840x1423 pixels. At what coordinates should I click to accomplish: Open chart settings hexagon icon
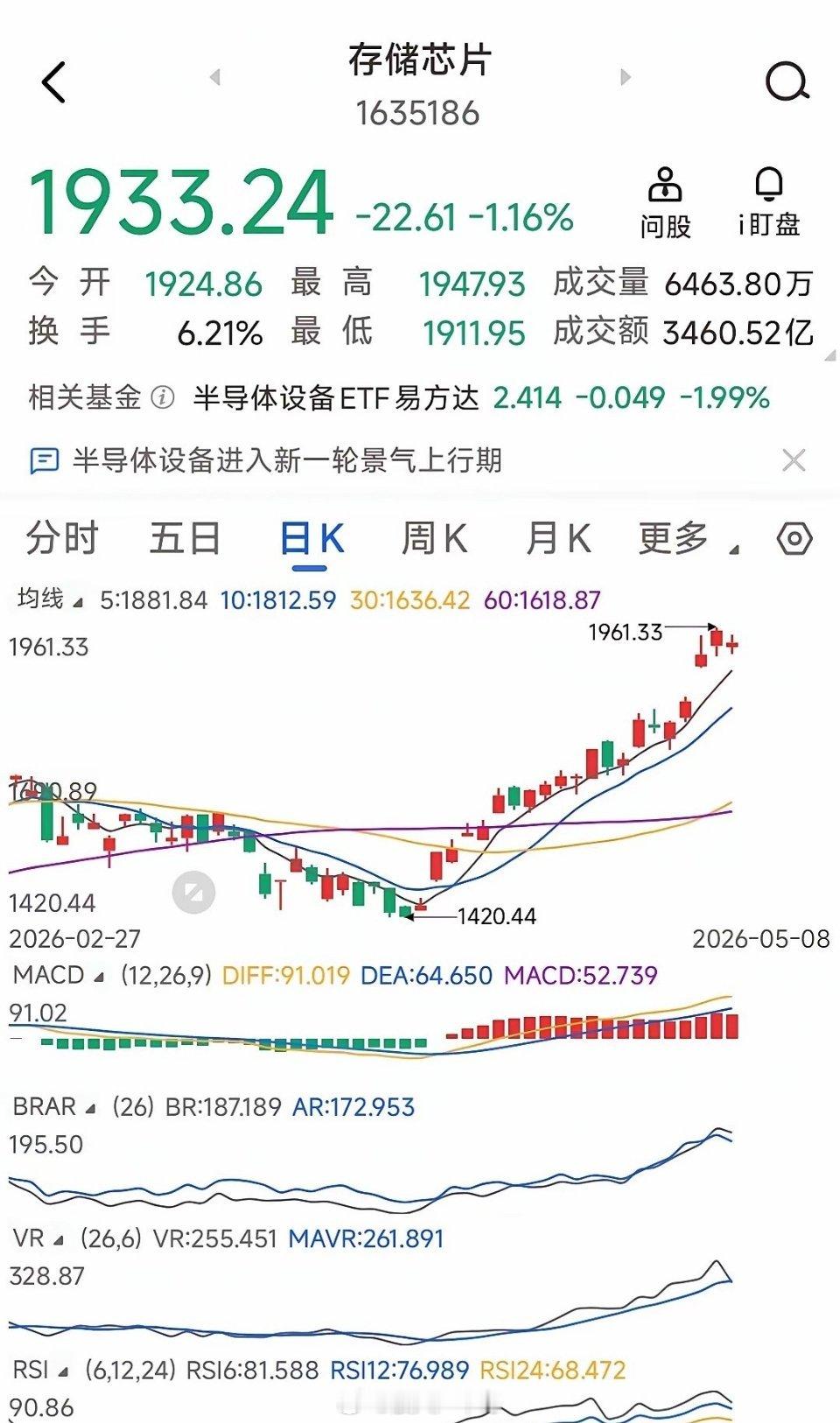point(794,538)
